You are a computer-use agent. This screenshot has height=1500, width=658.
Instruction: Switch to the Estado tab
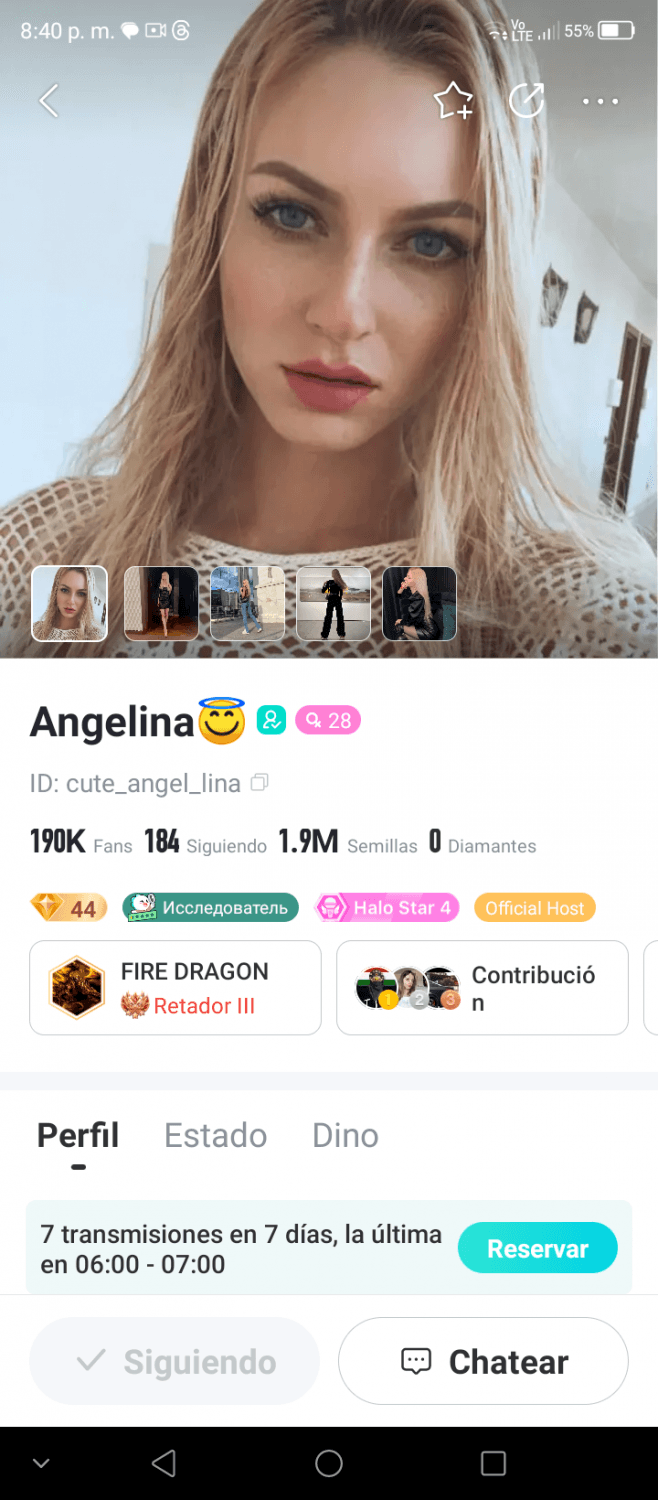(x=215, y=1135)
